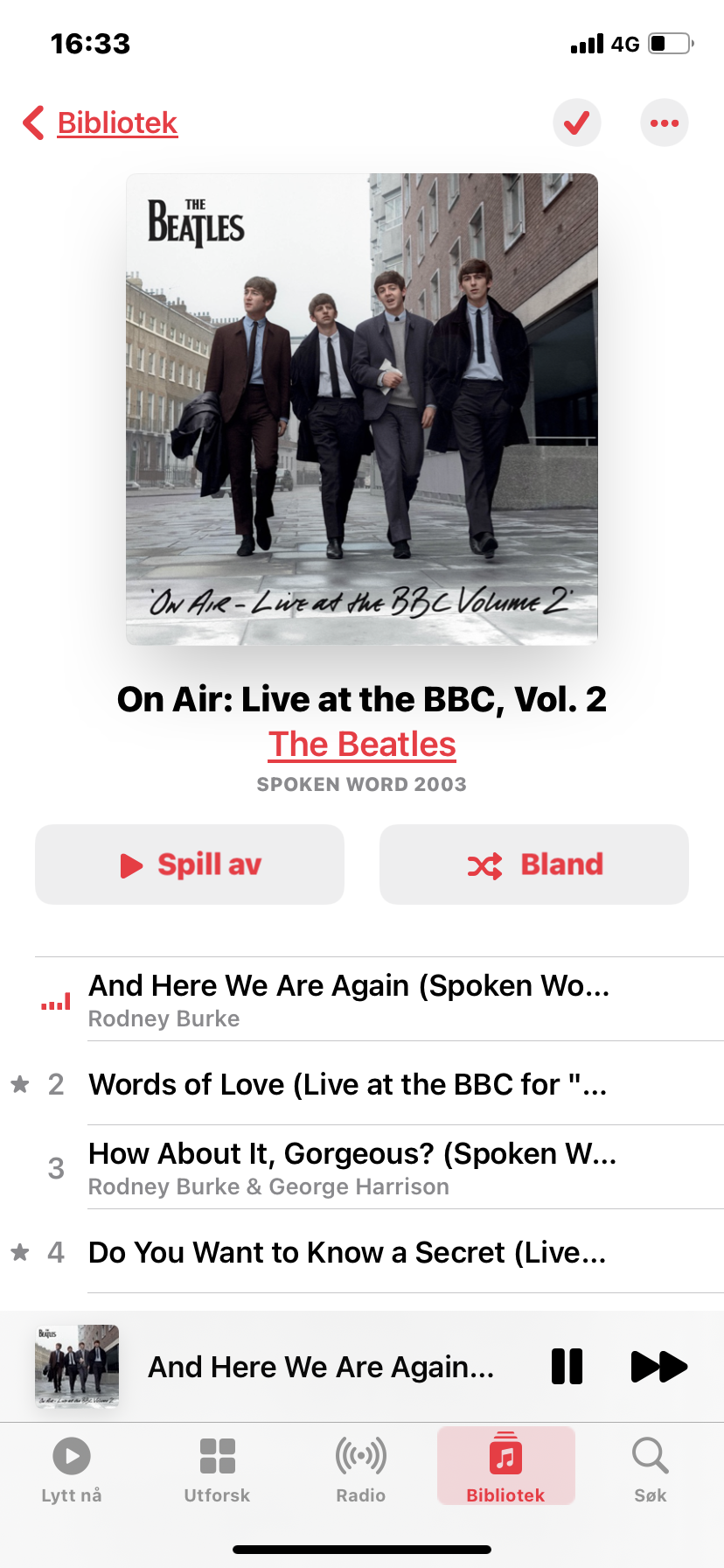Play Do You Want to Know a Secret
The image size is (724, 1568).
[x=362, y=1252]
